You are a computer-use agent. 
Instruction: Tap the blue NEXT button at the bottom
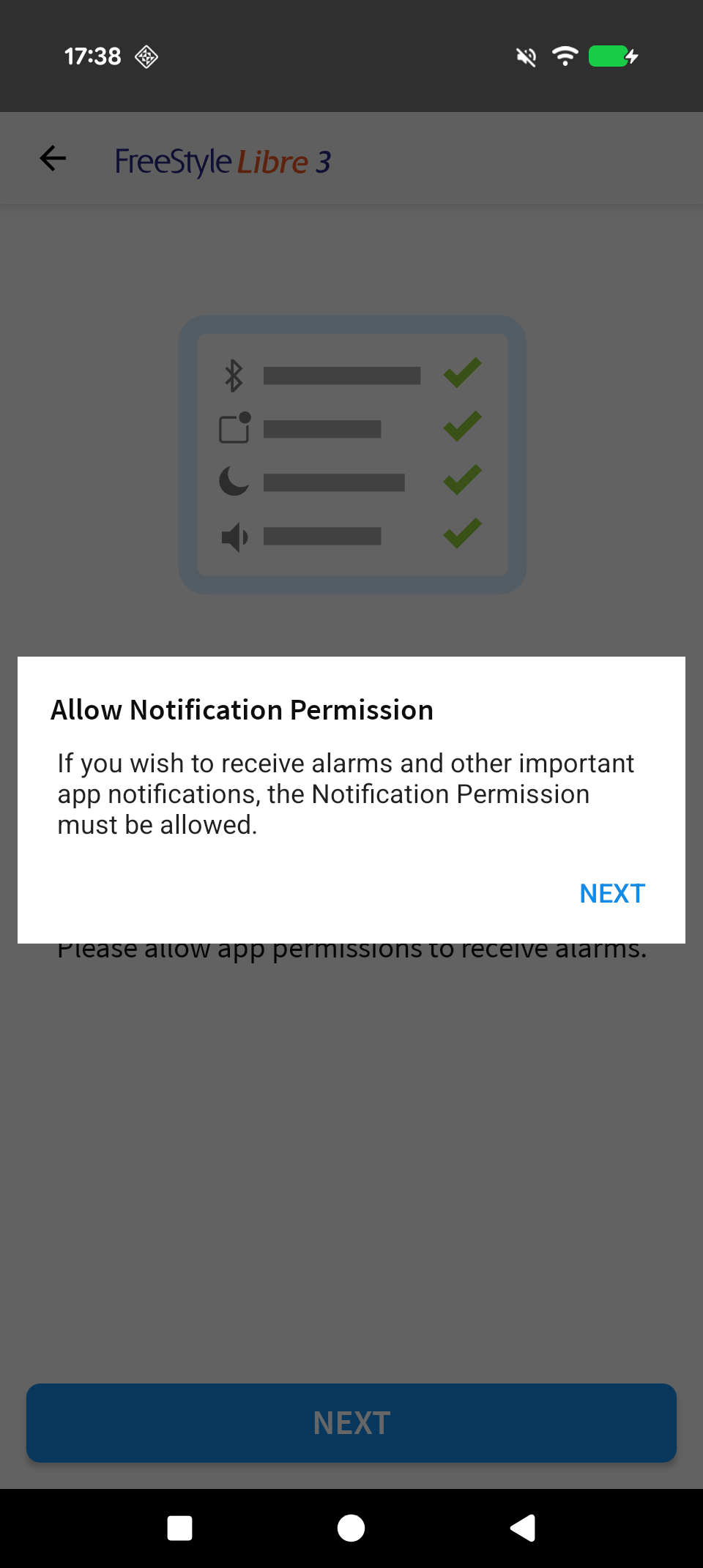tap(351, 1422)
